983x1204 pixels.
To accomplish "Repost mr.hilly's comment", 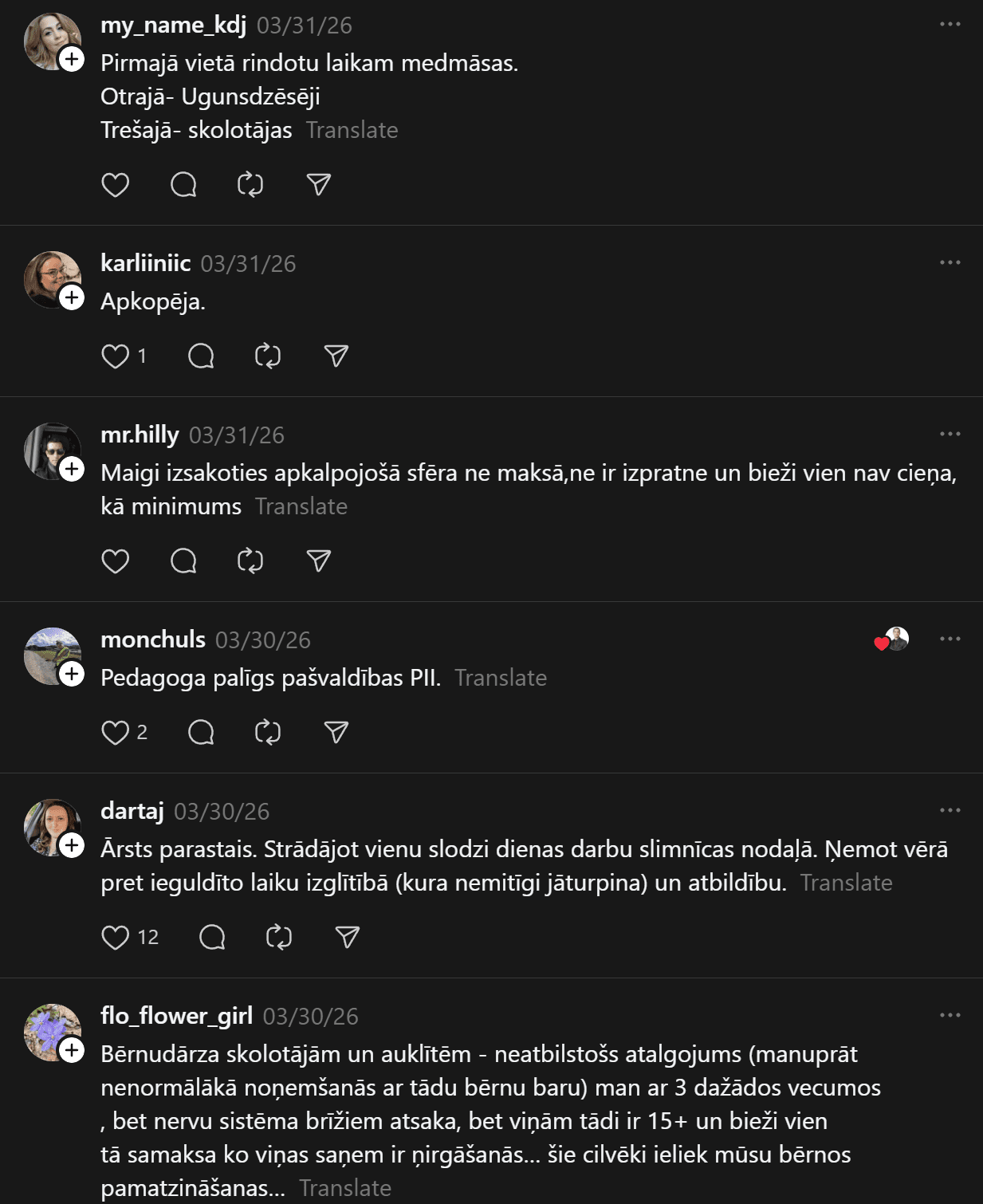I will tap(250, 561).
